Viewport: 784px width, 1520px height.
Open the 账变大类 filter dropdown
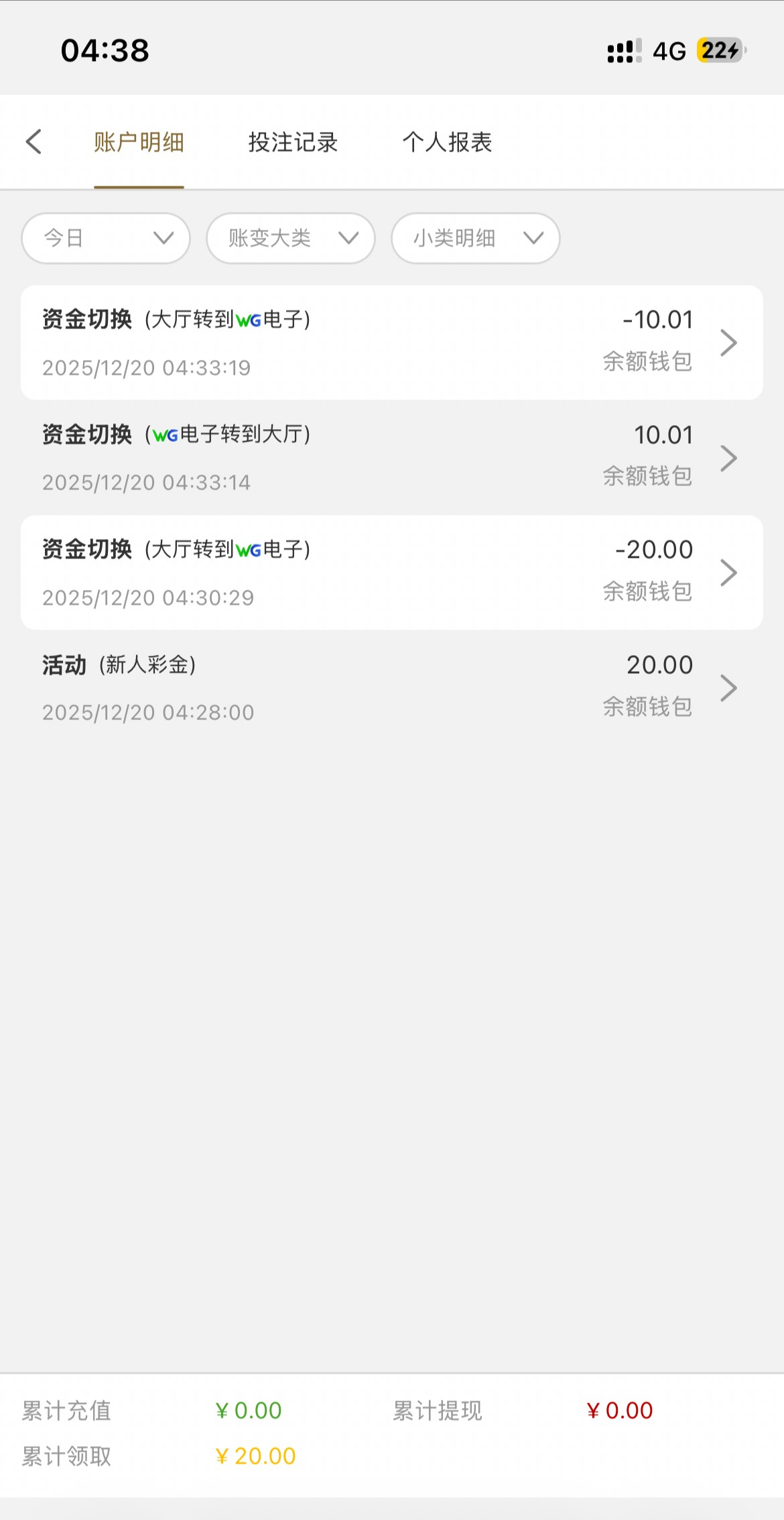(x=291, y=238)
